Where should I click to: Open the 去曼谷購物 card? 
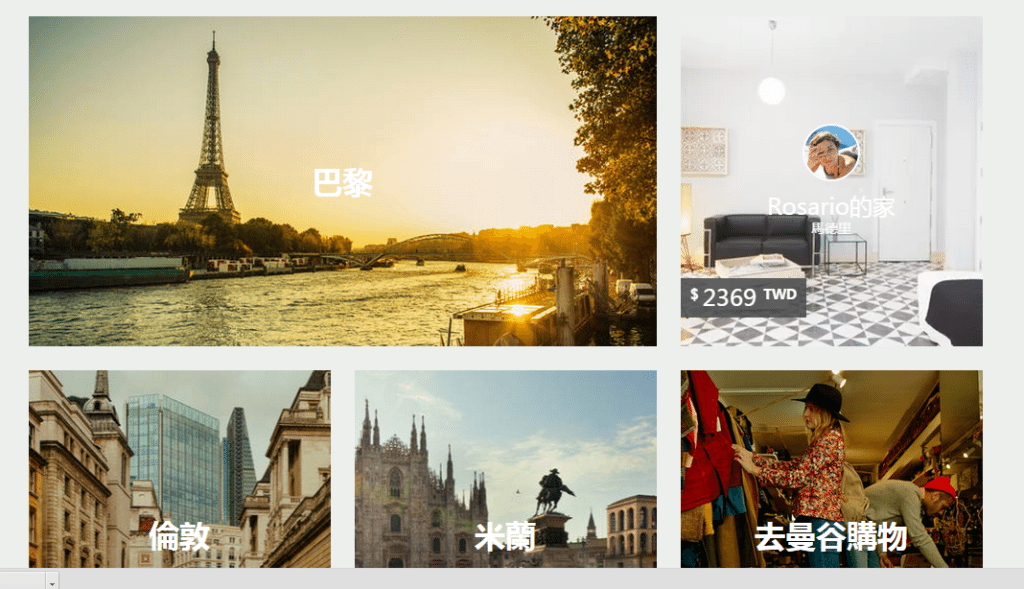coord(831,470)
